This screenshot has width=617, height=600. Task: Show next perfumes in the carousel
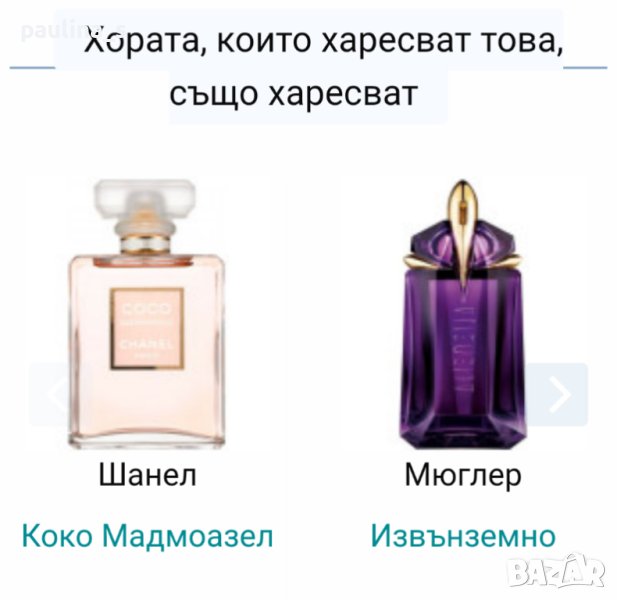tap(560, 395)
